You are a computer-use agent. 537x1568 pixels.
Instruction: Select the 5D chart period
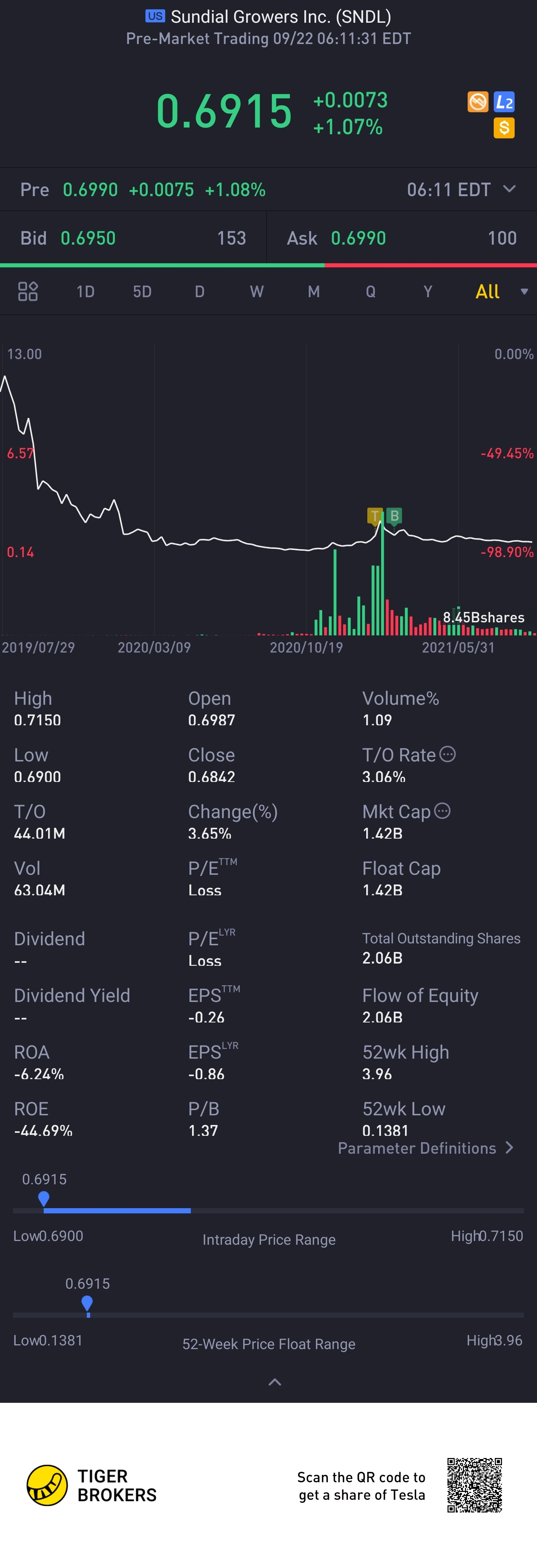(142, 292)
